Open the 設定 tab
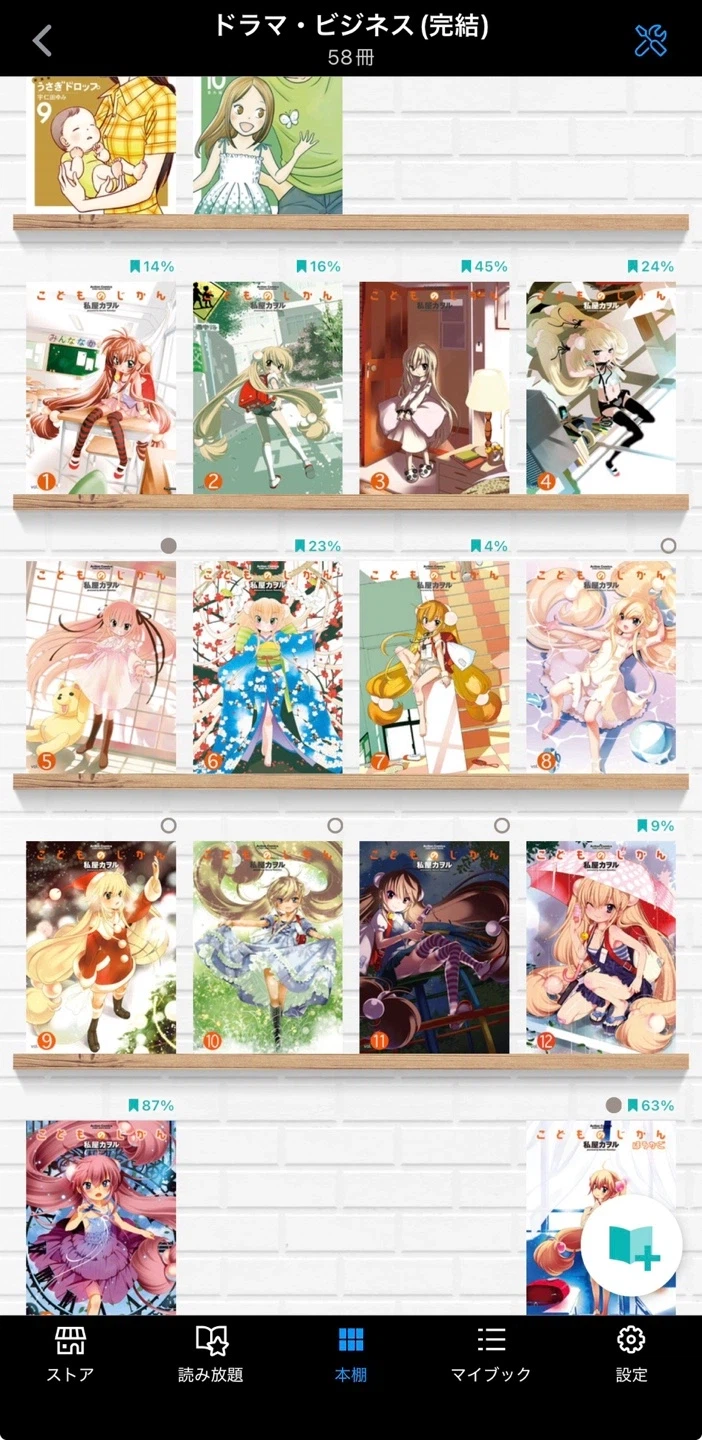Viewport: 702px width, 1440px height. pyautogui.click(x=631, y=1355)
